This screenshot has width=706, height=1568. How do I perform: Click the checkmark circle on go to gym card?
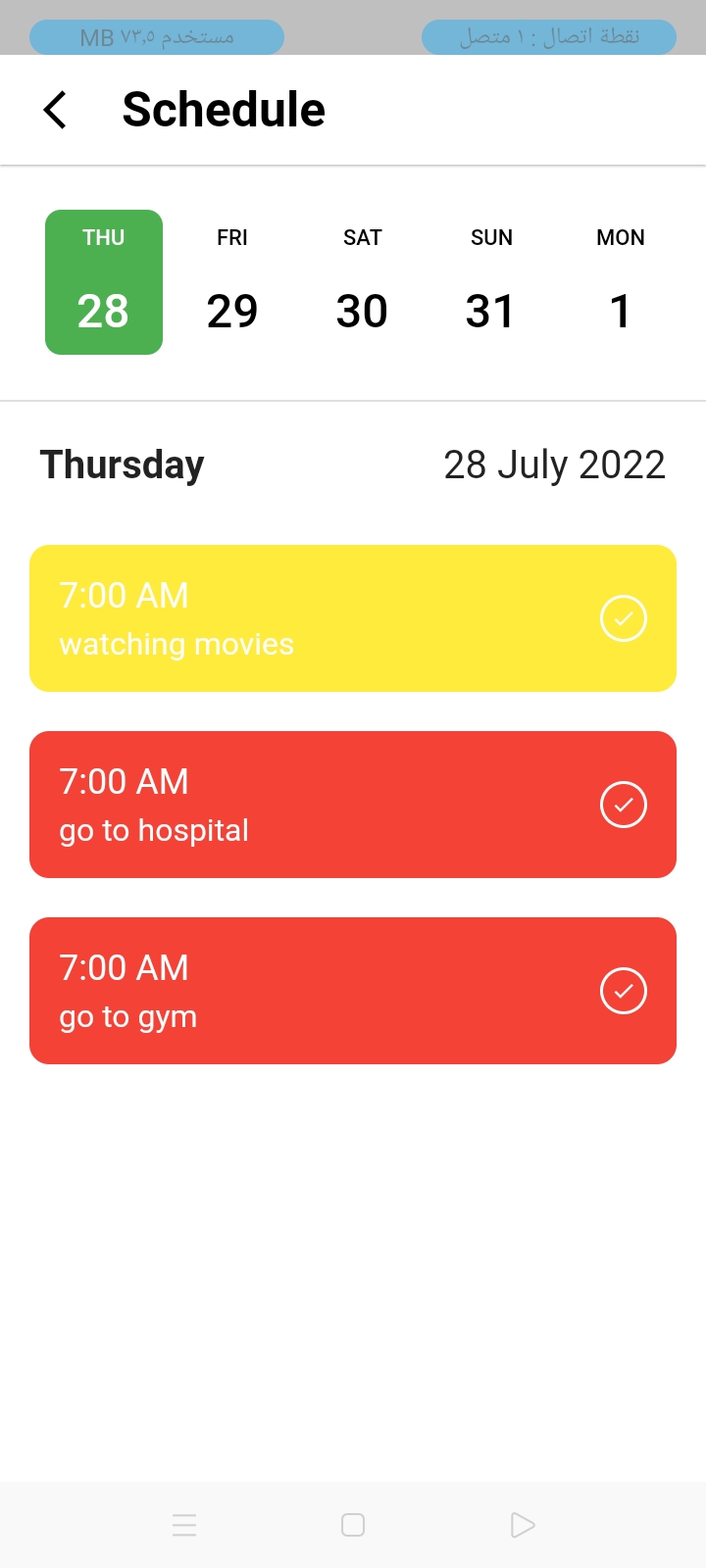coord(624,991)
